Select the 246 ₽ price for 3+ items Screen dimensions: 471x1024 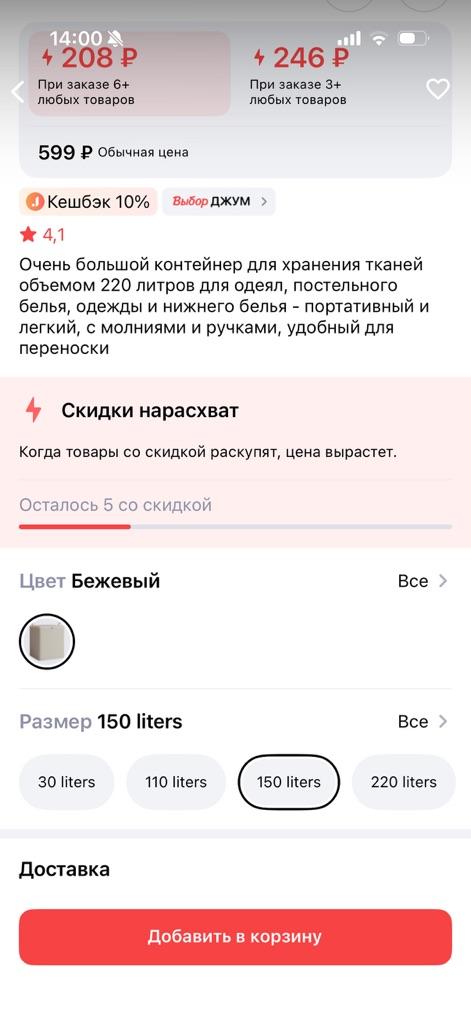pos(340,74)
